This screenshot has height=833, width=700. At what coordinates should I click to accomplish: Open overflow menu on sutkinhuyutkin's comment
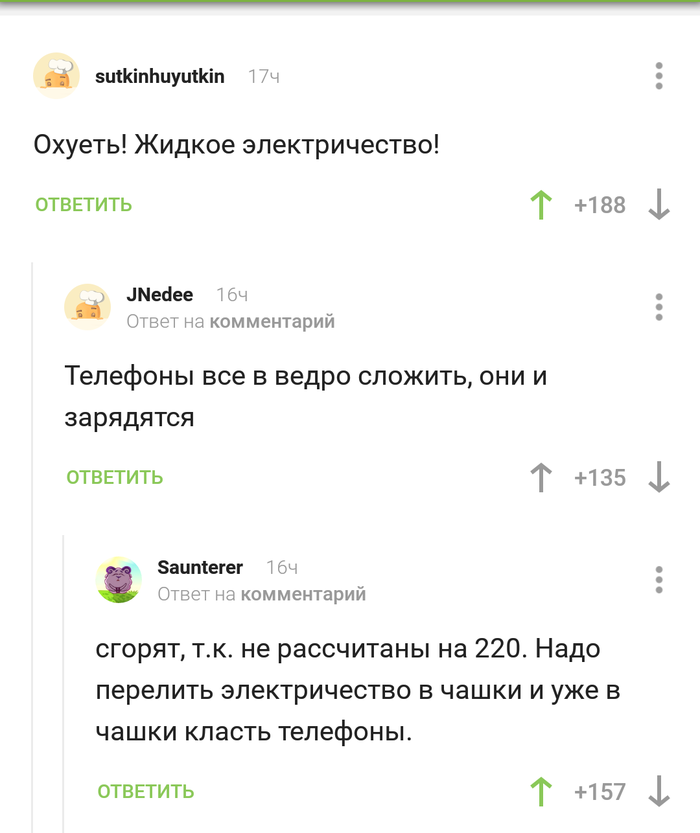click(x=658, y=77)
